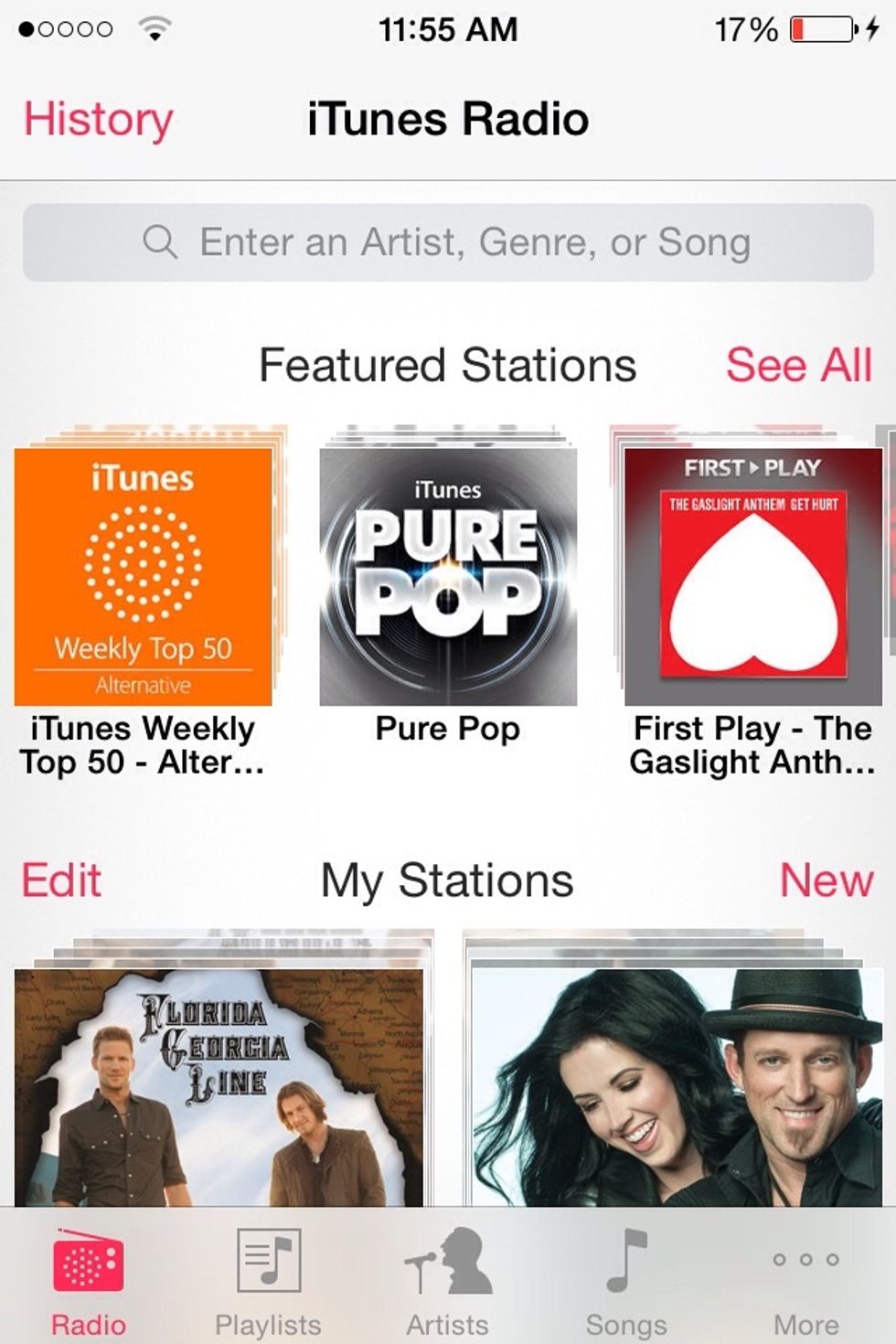Image resolution: width=896 pixels, height=1344 pixels.
Task: Play the Pure Pop station
Action: click(x=447, y=571)
